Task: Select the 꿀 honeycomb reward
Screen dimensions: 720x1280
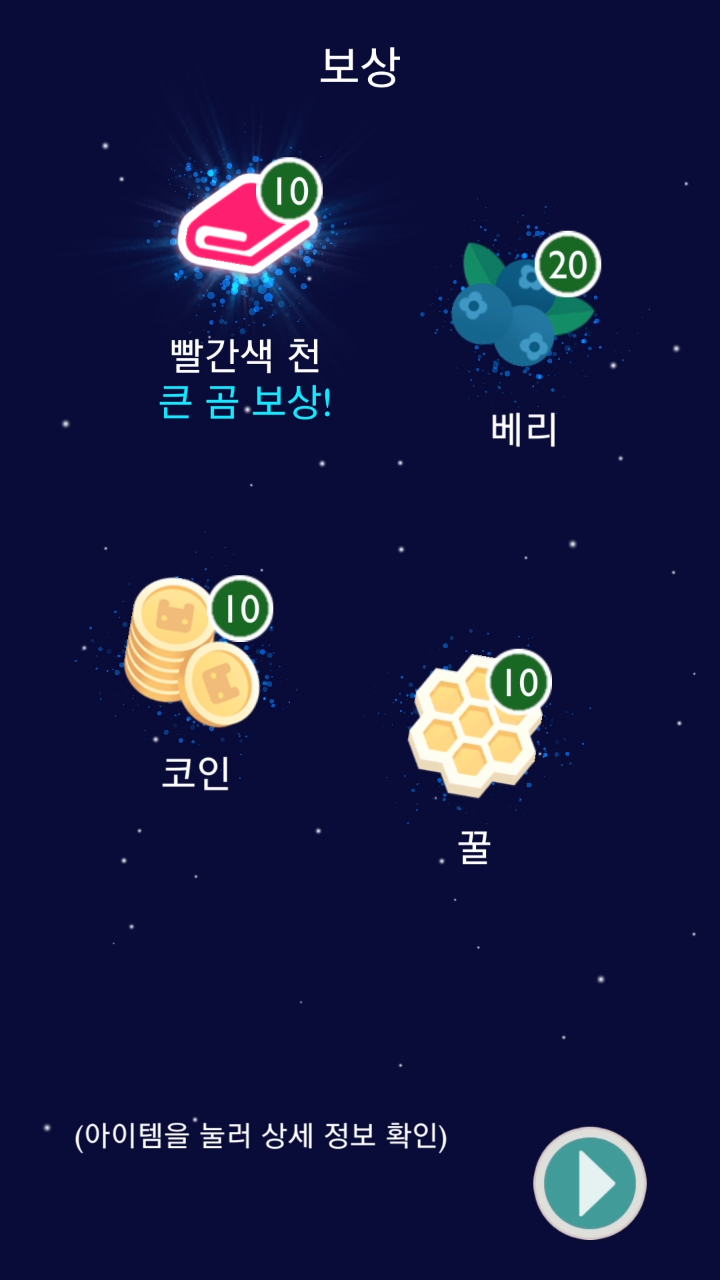Action: pos(476,724)
